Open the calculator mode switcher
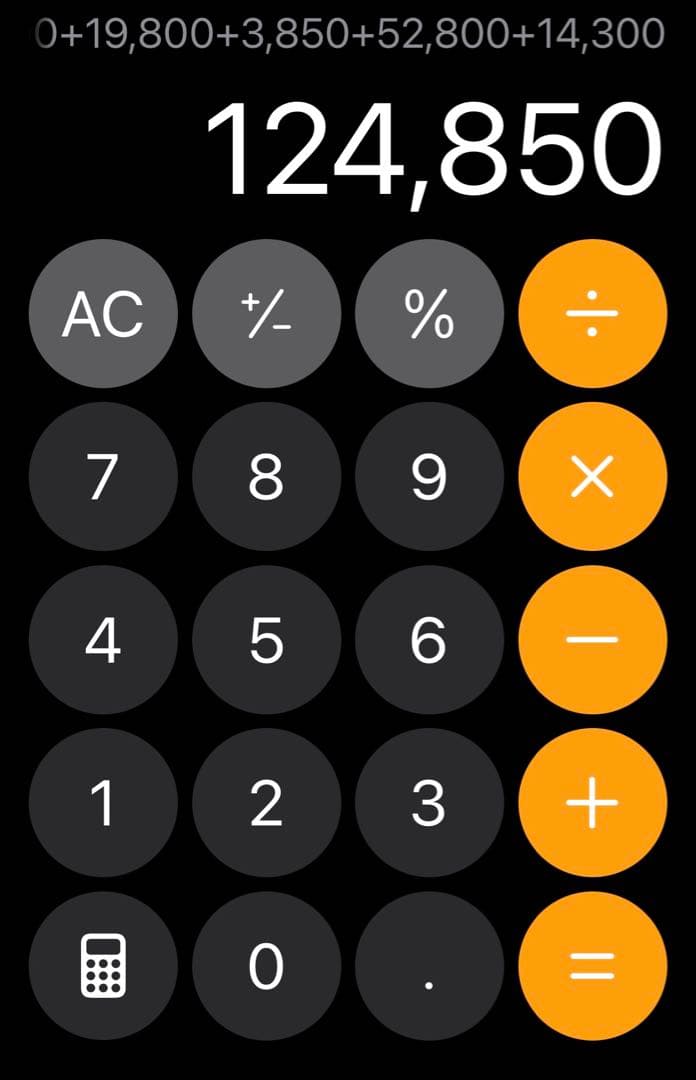This screenshot has width=696, height=1080. pos(103,966)
